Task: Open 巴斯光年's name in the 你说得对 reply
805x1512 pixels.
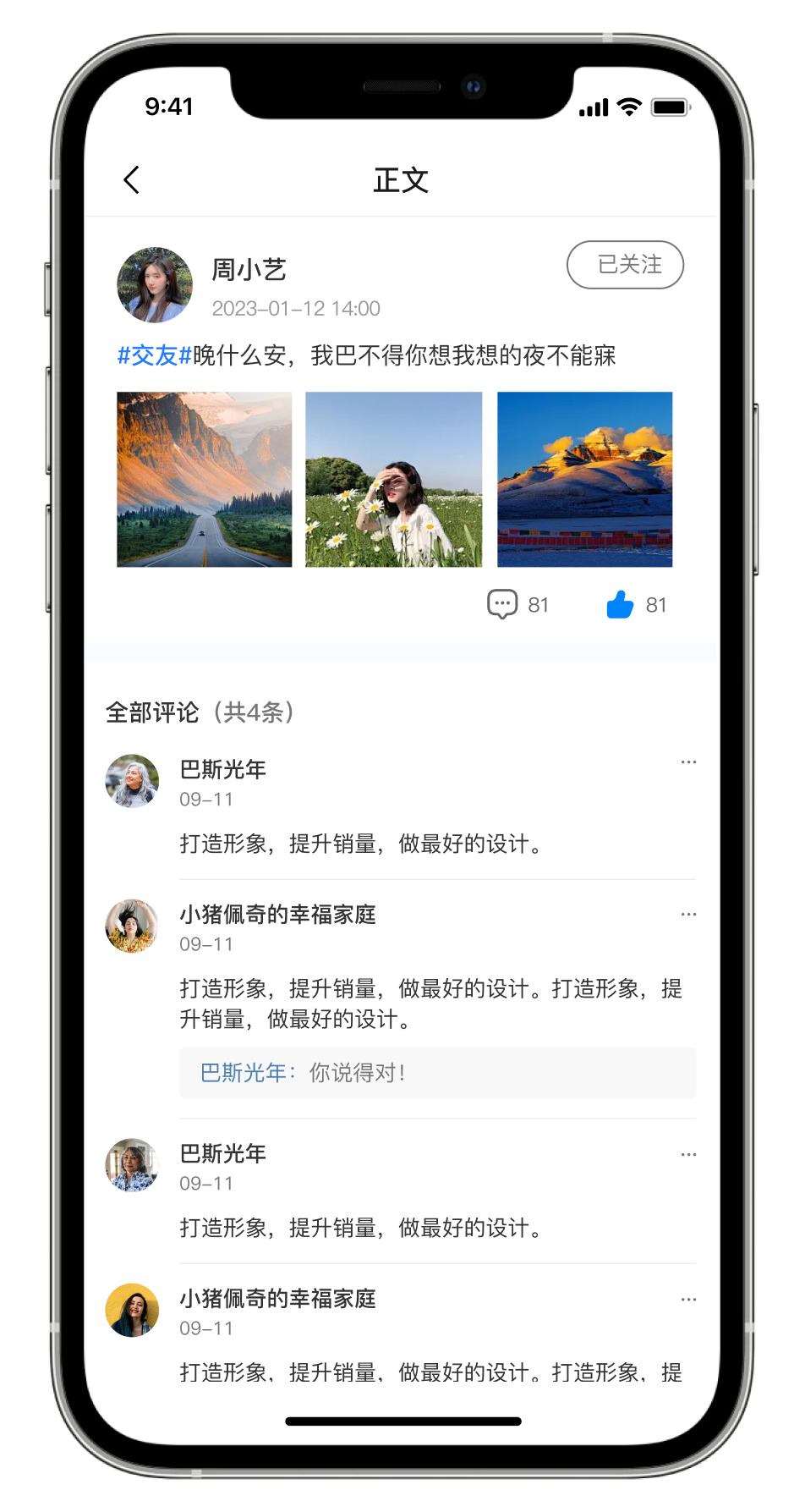Action: tap(244, 1073)
